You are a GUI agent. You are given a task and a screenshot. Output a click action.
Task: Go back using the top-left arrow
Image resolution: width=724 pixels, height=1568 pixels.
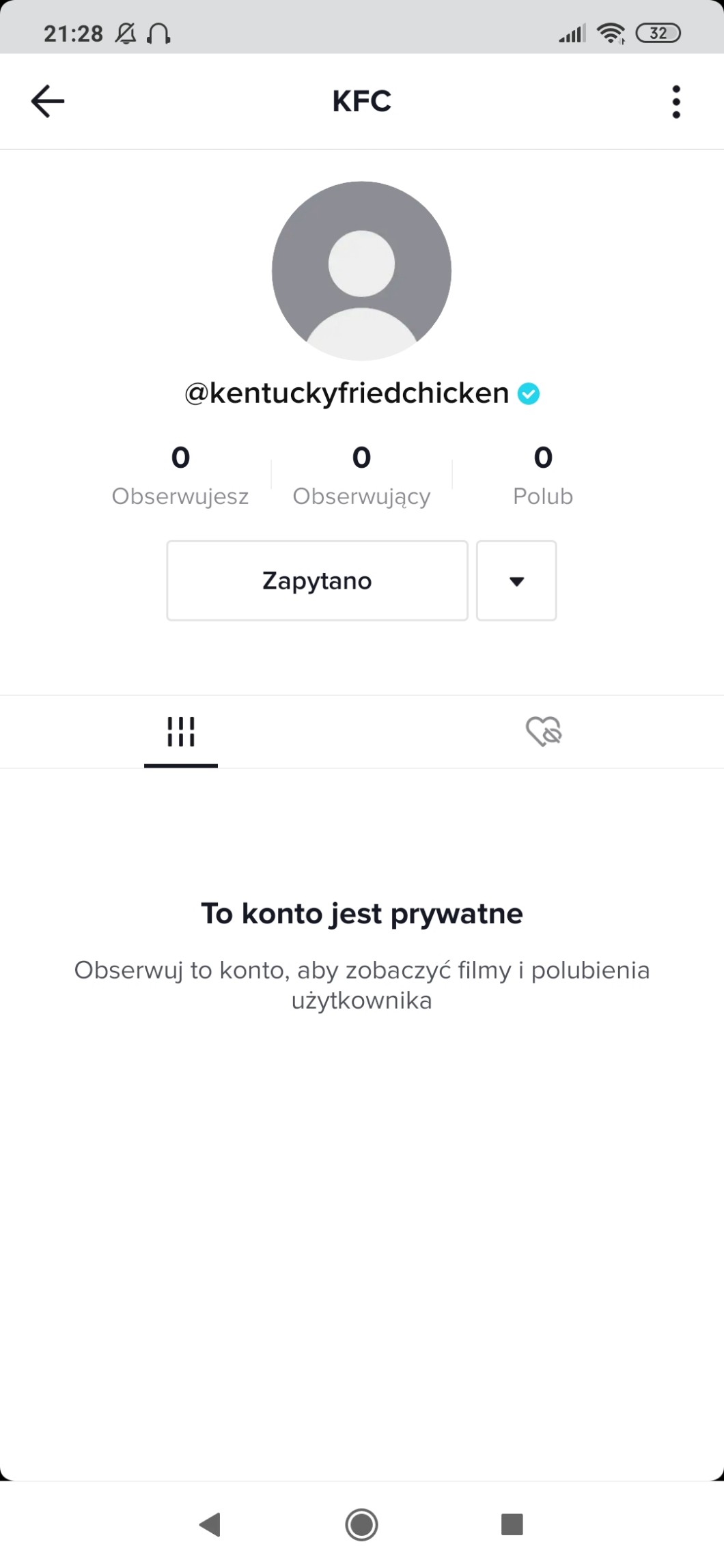tap(48, 101)
